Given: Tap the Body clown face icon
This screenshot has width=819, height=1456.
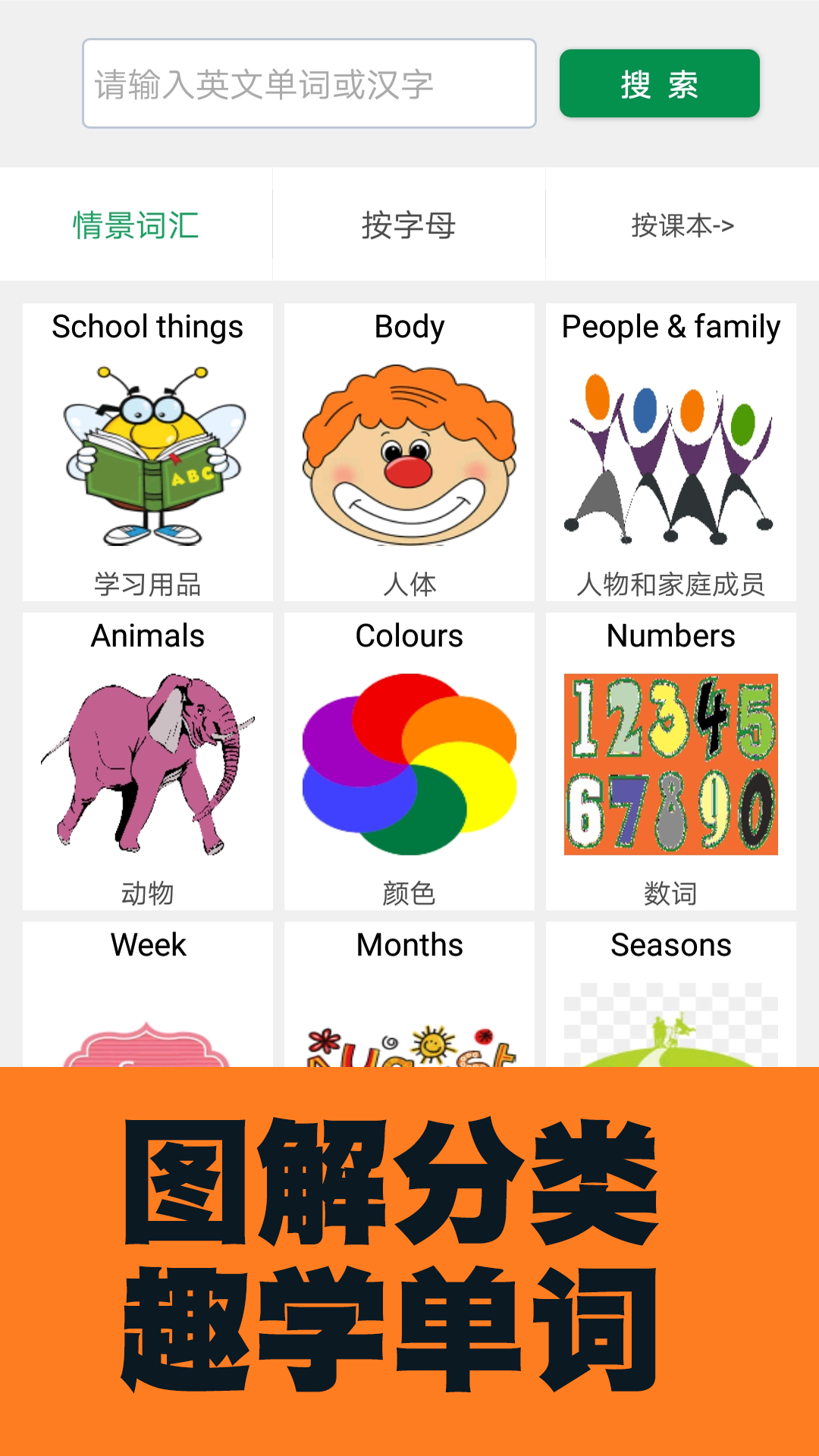Looking at the screenshot, I should [408, 455].
